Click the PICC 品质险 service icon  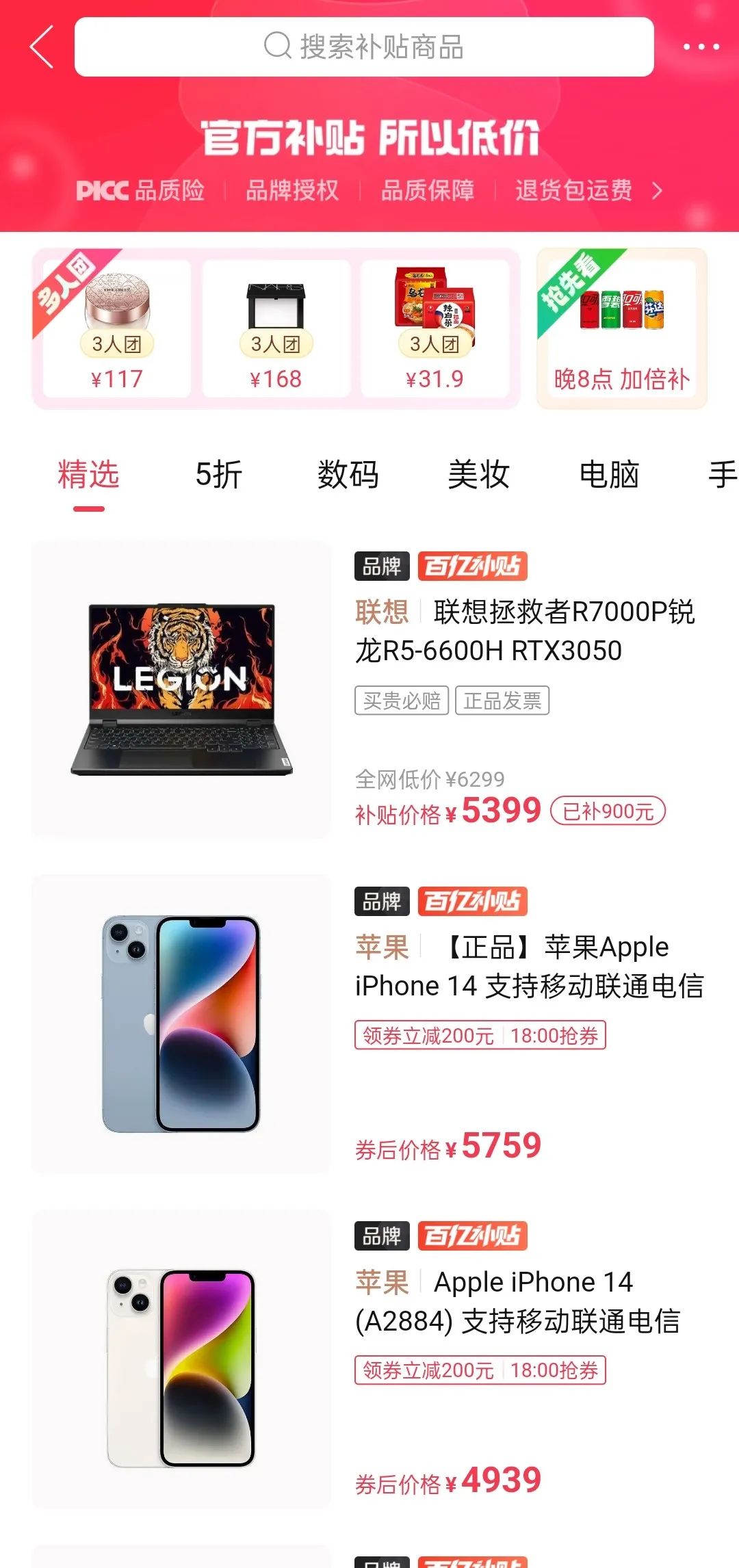point(140,191)
